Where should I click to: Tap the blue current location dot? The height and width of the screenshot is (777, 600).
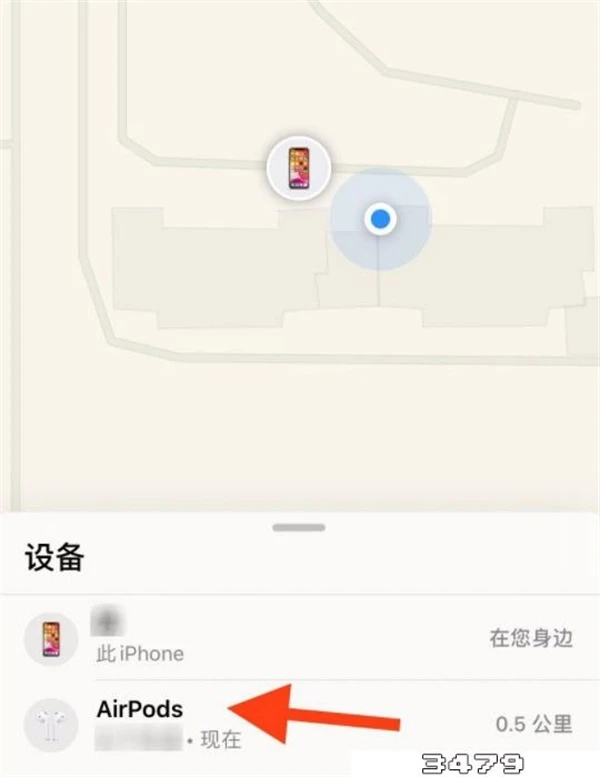[x=379, y=218]
